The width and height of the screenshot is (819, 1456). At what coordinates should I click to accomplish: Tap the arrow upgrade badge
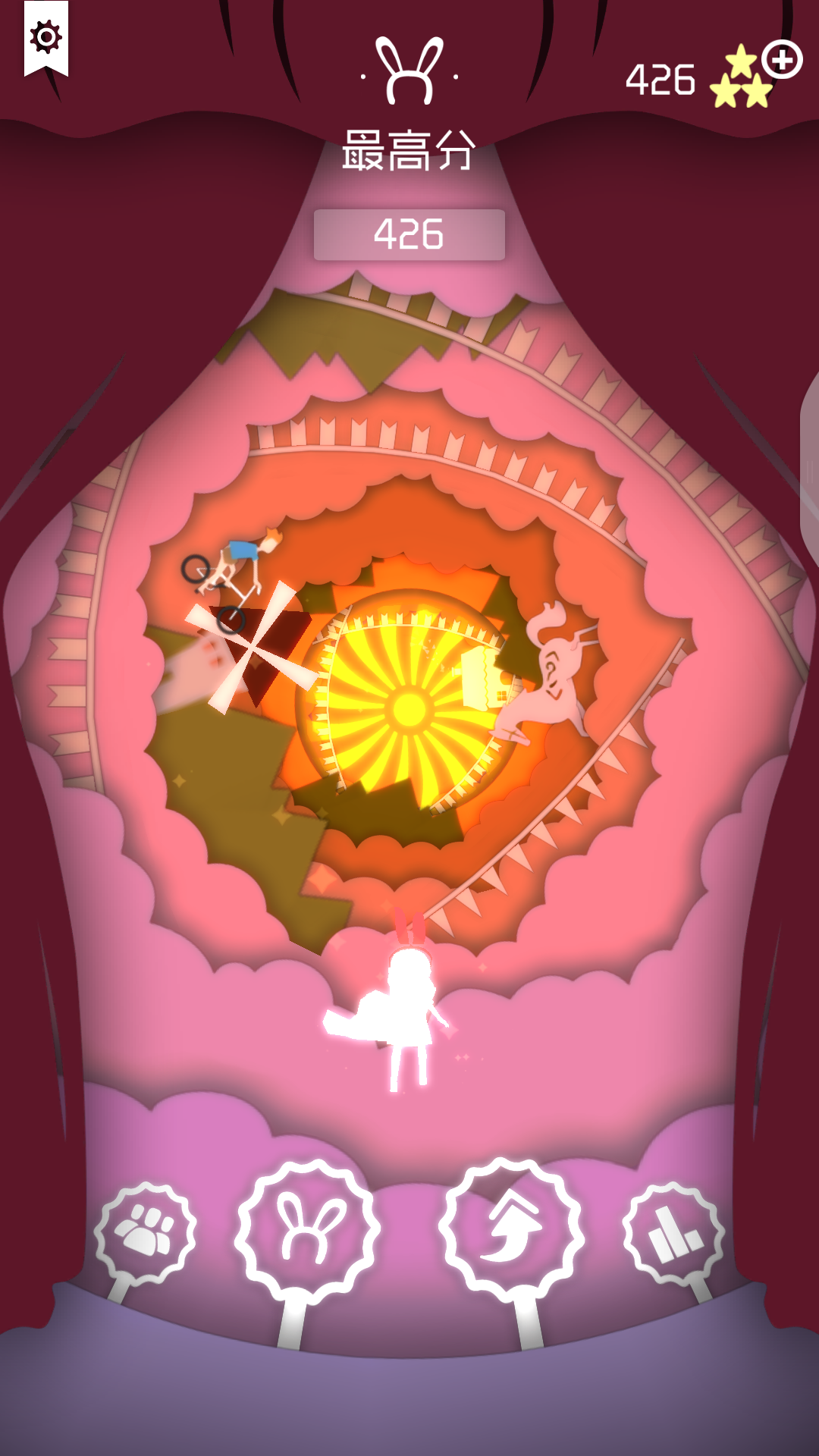tap(512, 1228)
